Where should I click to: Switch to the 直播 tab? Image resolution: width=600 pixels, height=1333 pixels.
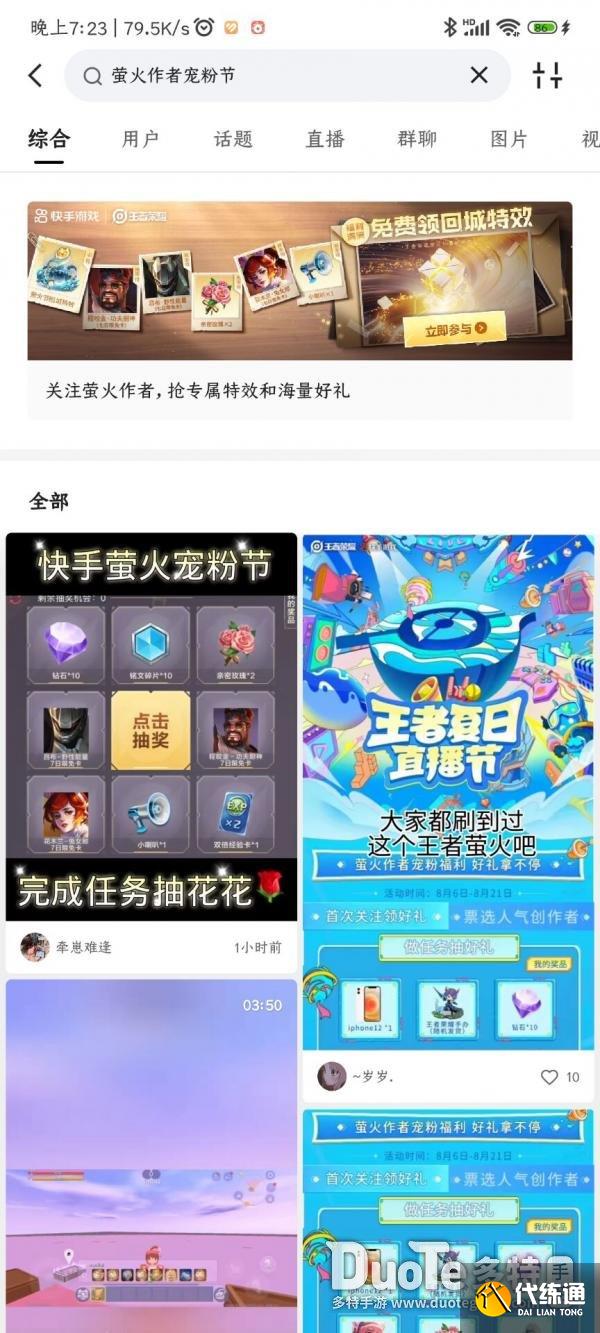pos(325,139)
